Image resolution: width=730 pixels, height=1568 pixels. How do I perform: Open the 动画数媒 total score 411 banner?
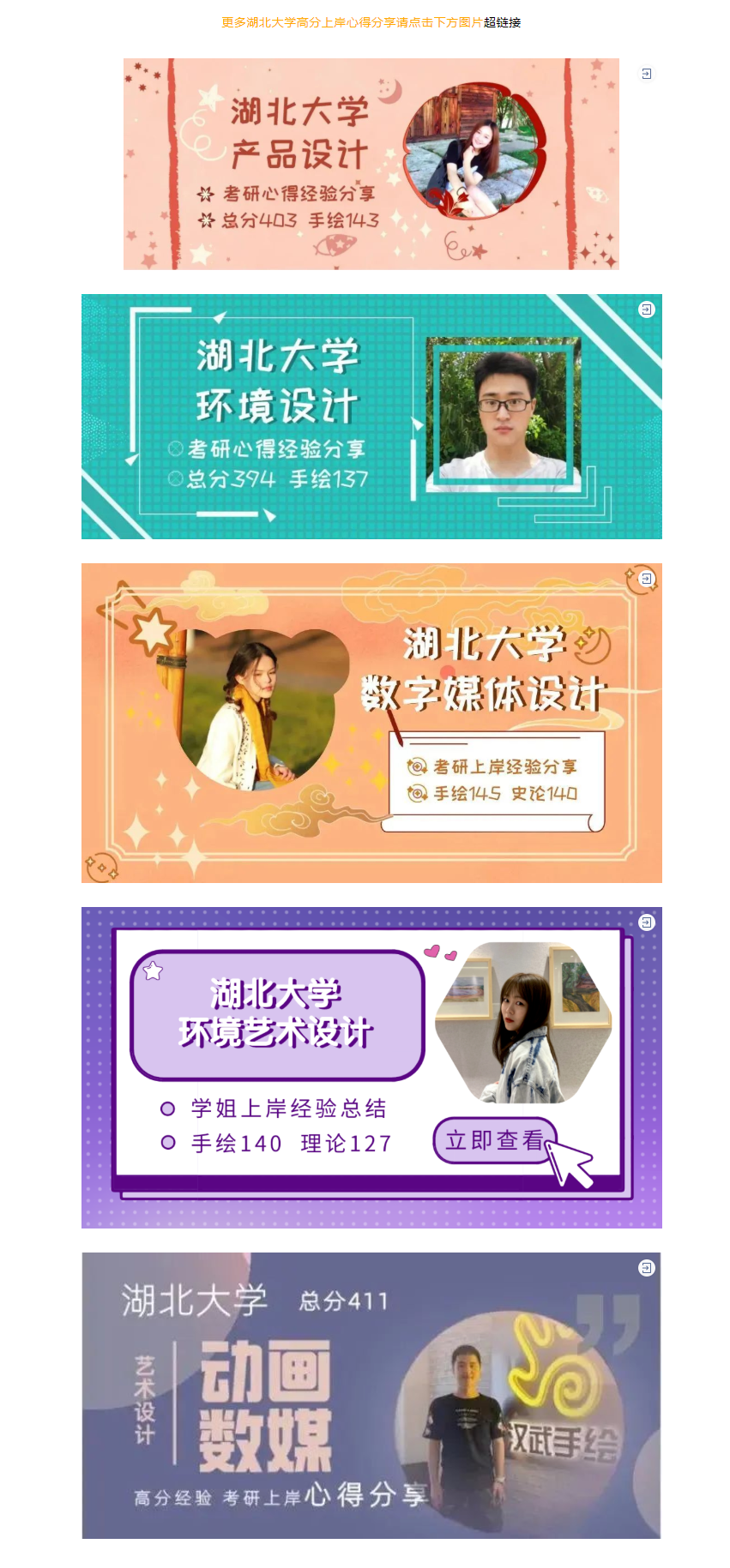pyautogui.click(x=371, y=1395)
